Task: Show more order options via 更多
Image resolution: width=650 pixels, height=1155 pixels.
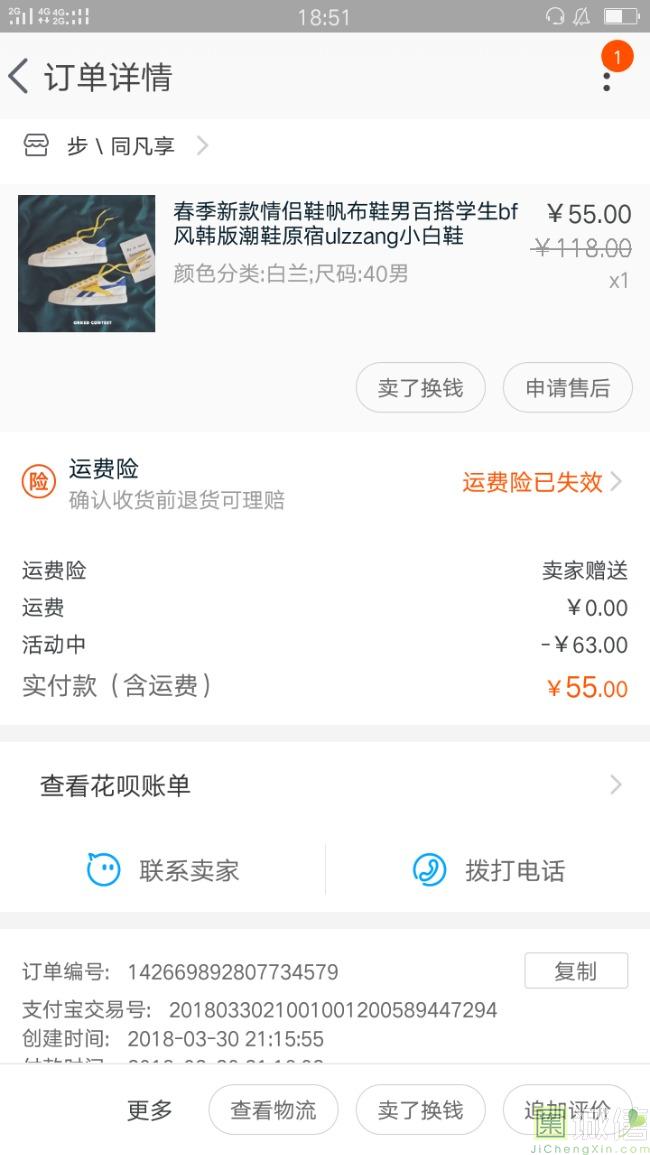Action: pyautogui.click(x=150, y=1110)
